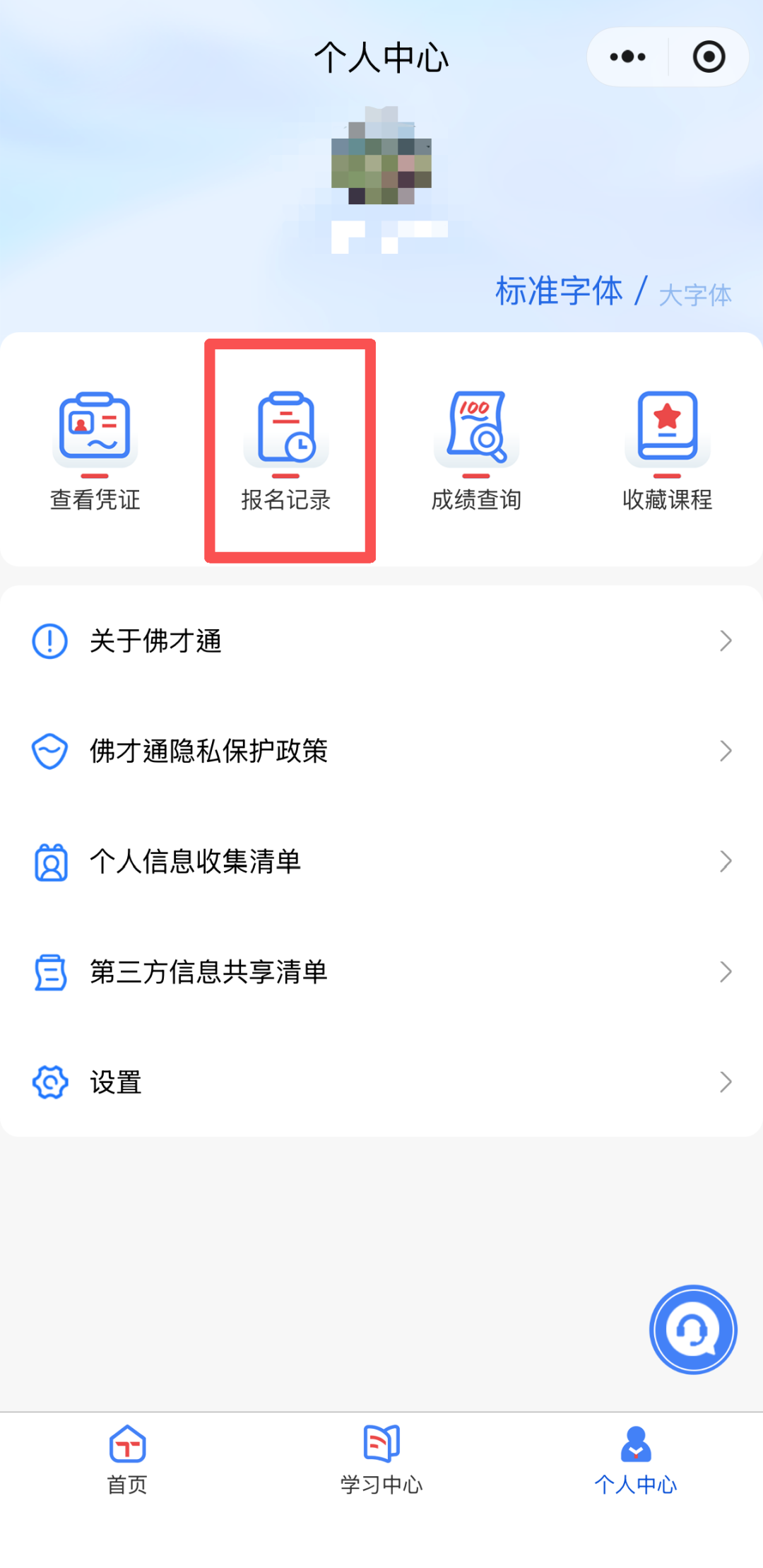Select 标准字体 font size
The width and height of the screenshot is (763, 1568).
[x=559, y=291]
